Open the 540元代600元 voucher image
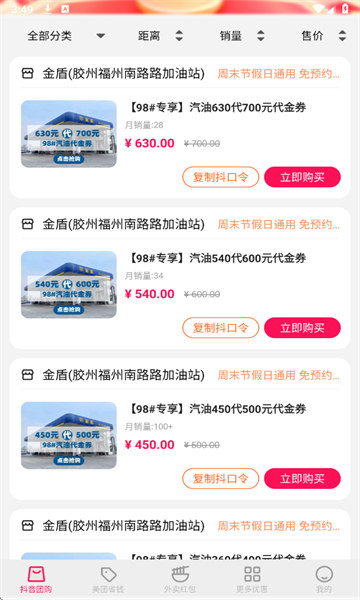The width and height of the screenshot is (360, 600). click(69, 285)
